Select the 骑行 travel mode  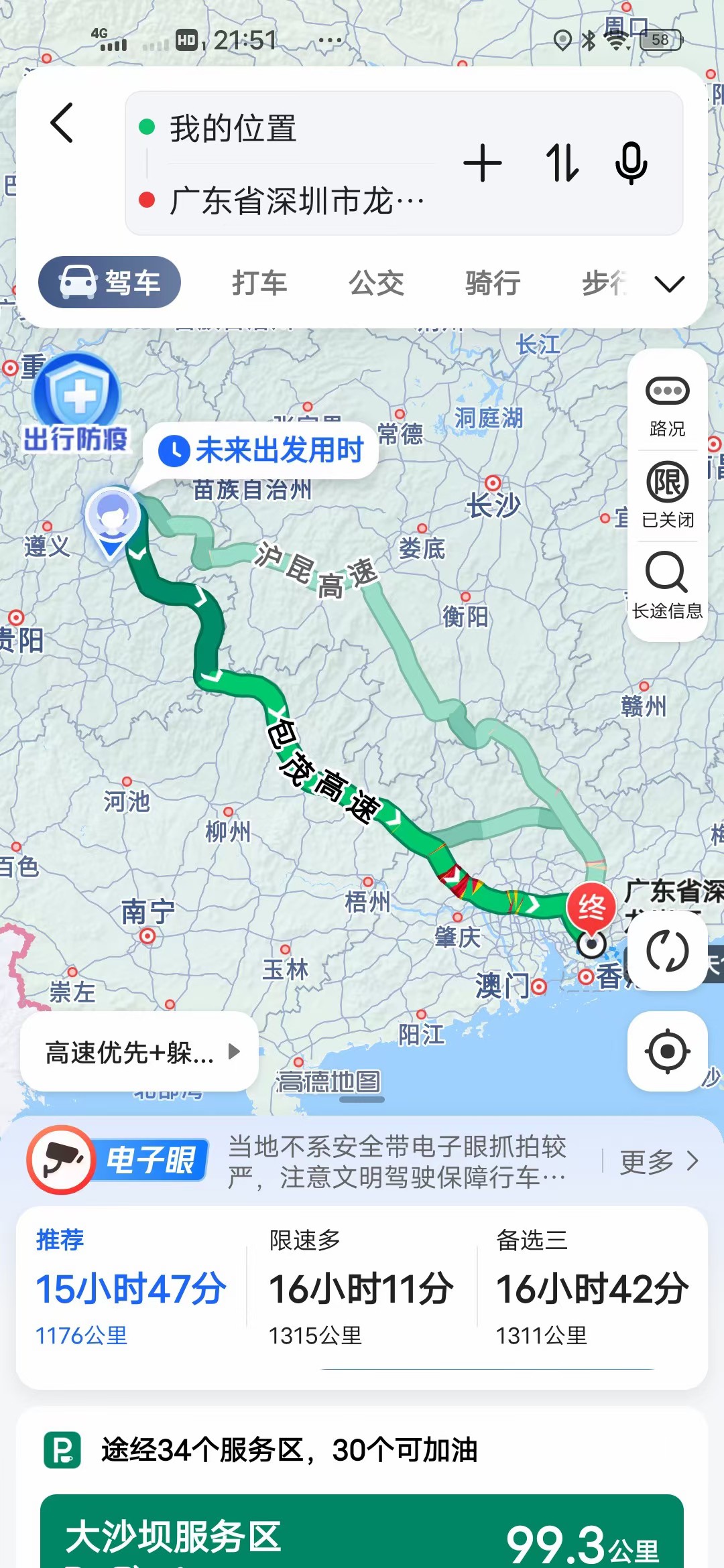click(x=493, y=283)
